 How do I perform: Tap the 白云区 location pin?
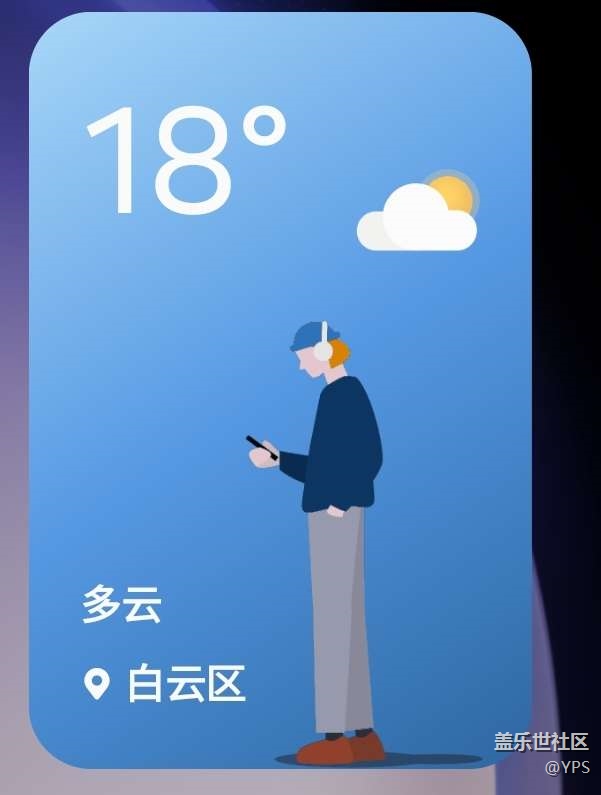point(96,685)
